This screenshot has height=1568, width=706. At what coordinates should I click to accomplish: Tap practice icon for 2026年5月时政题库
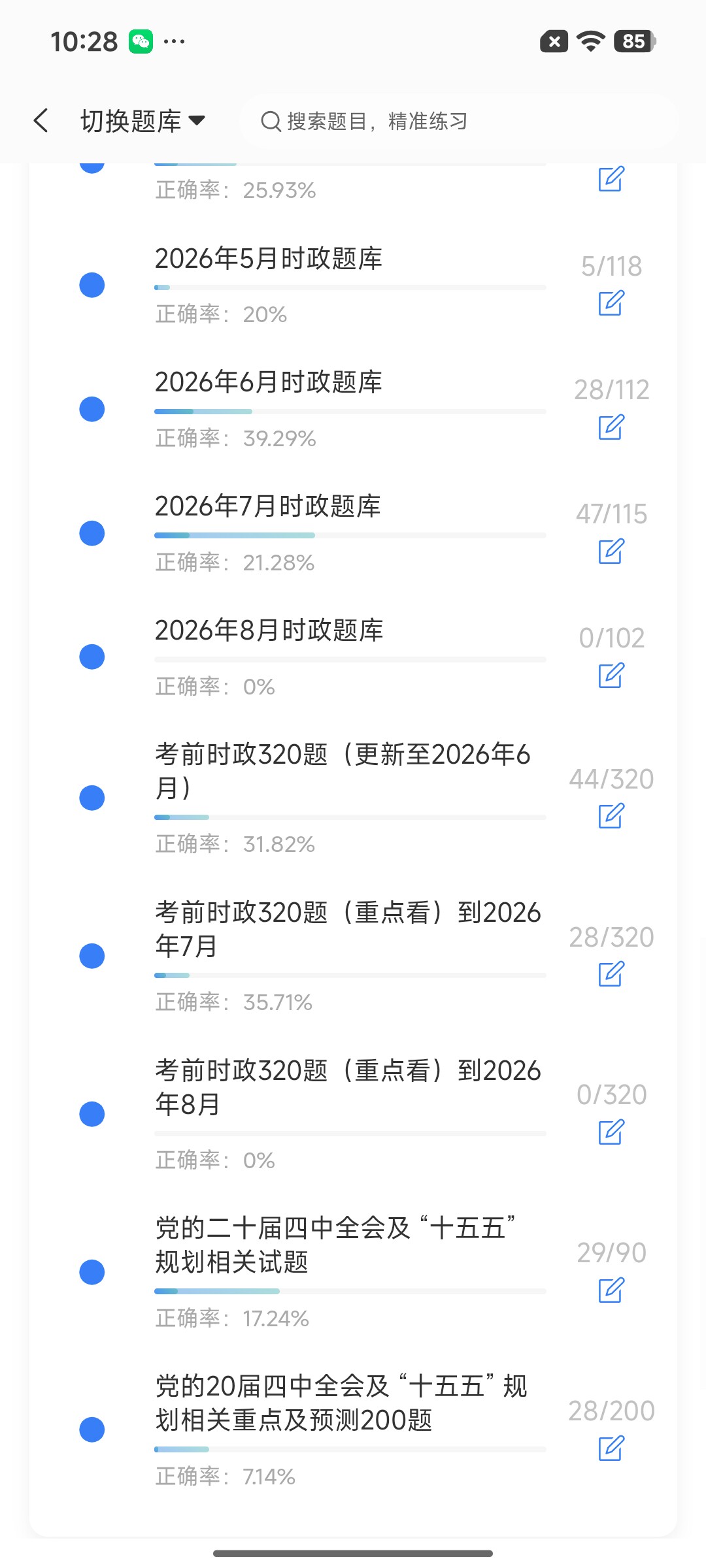pos(611,302)
